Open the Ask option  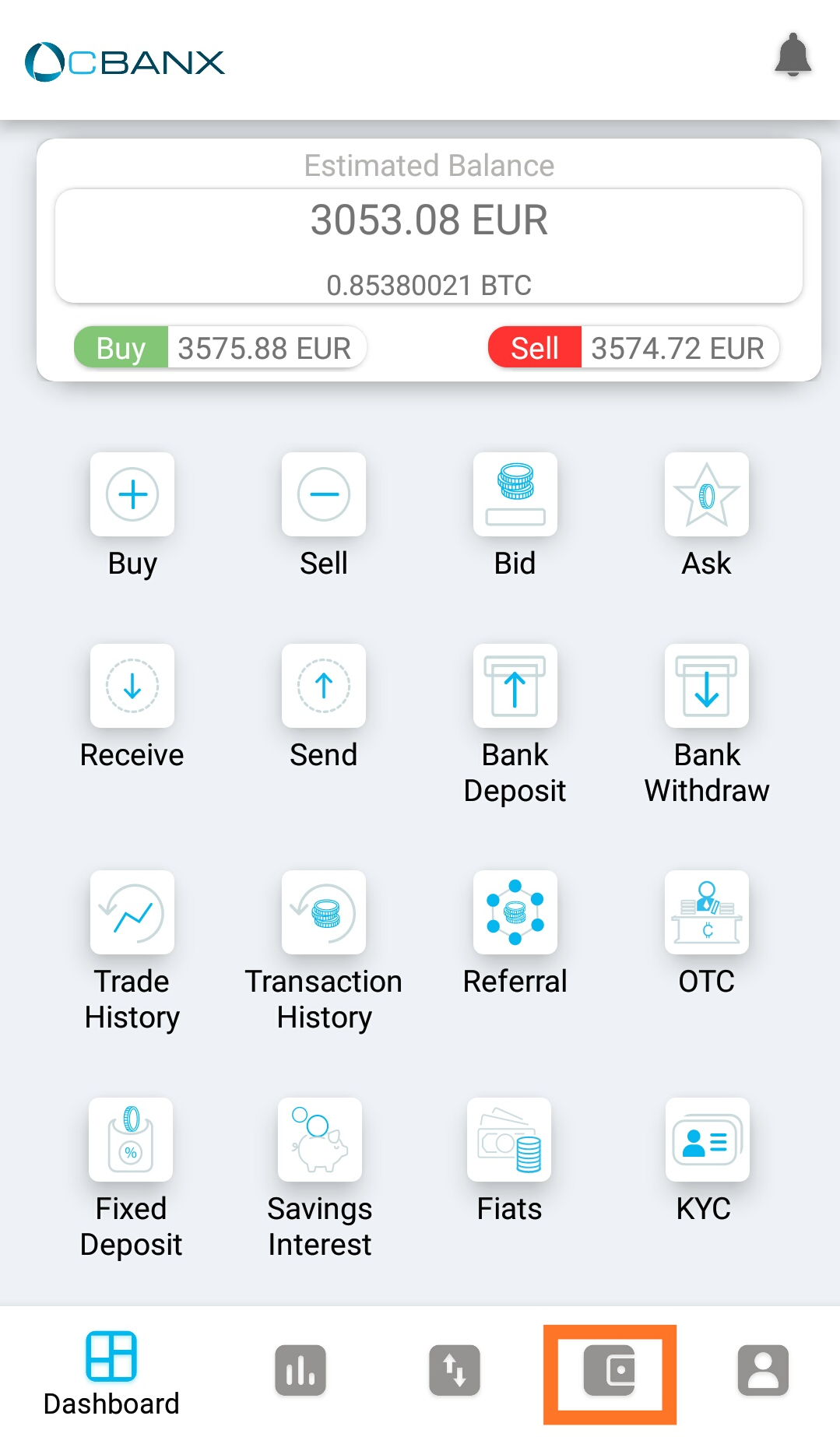[x=706, y=495]
